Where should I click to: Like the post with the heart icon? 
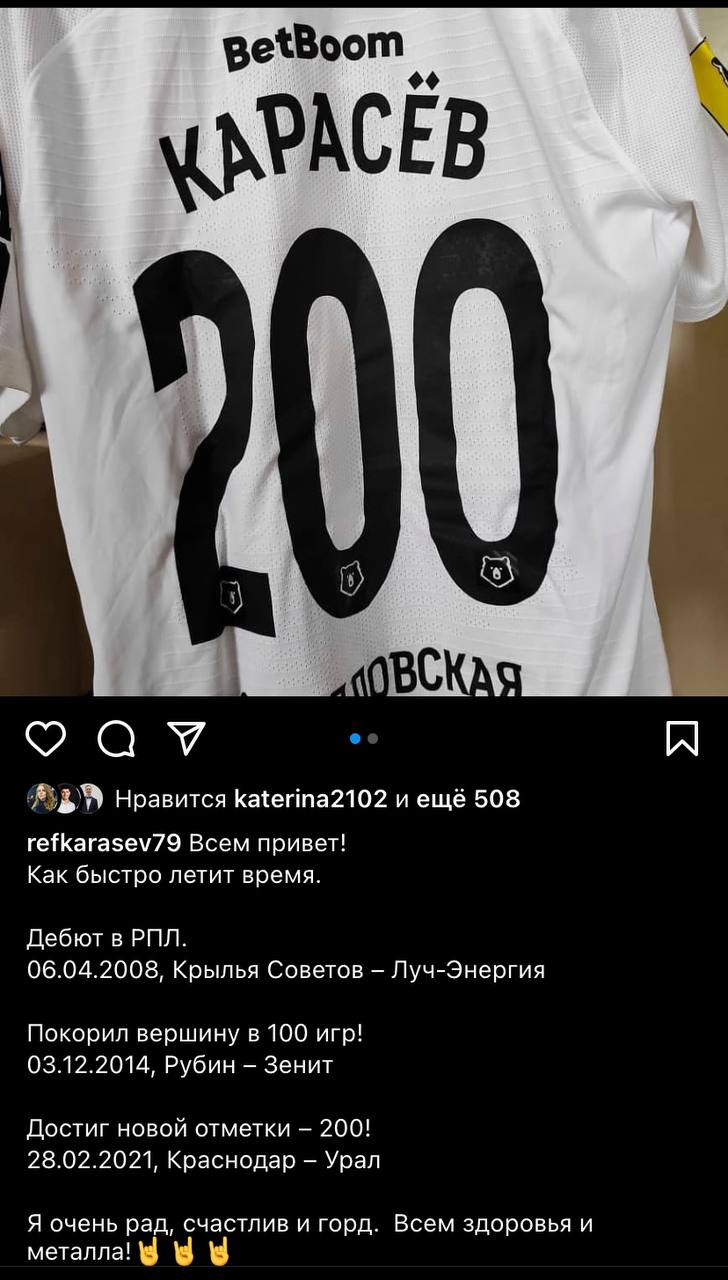pos(45,739)
